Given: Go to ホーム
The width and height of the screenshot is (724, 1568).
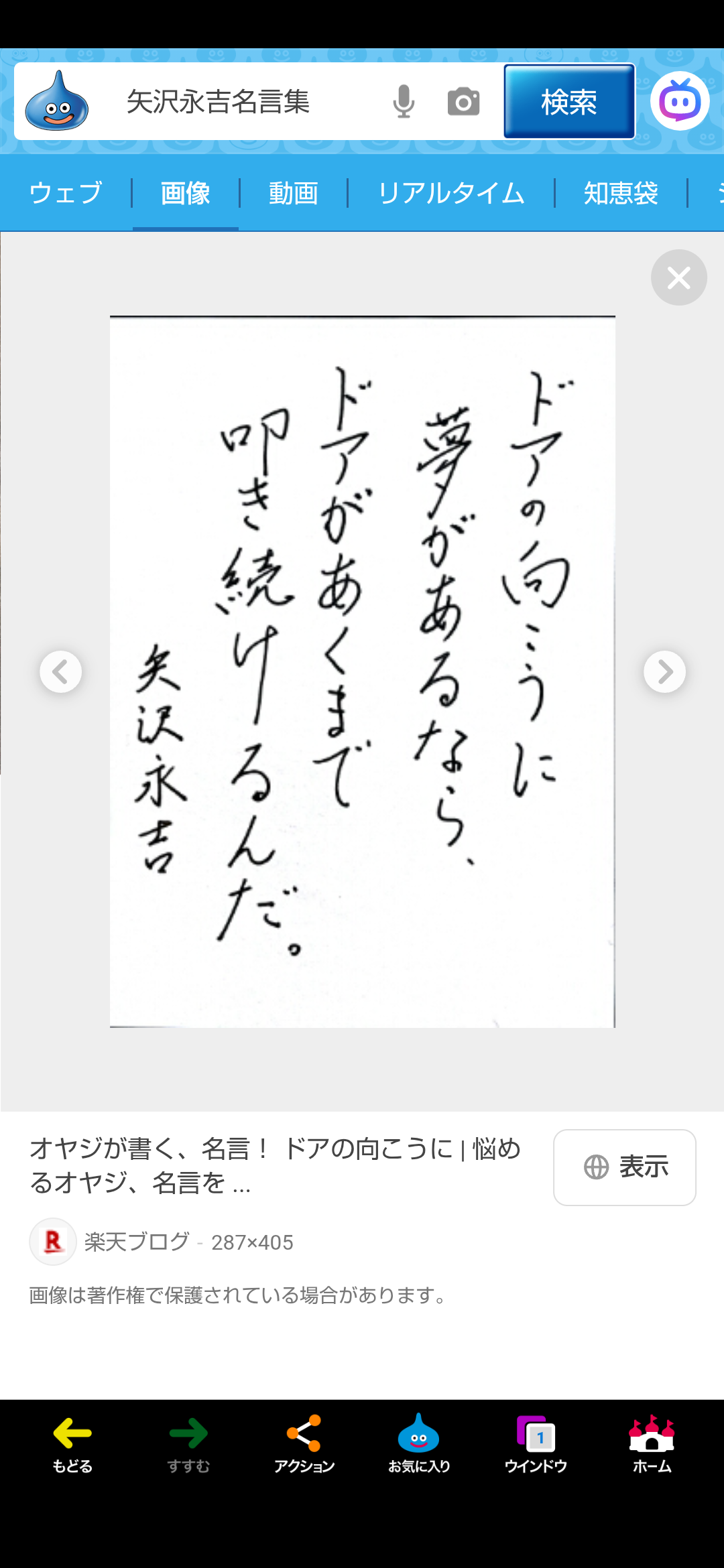Looking at the screenshot, I should click(652, 1444).
